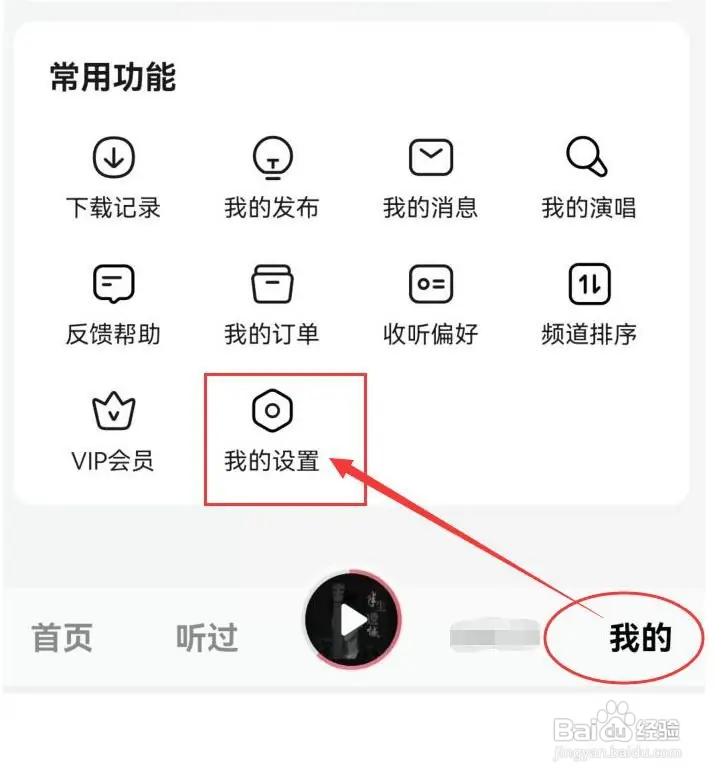Open VIP会员 membership page
Image resolution: width=722 pixels, height=778 pixels.
113,428
